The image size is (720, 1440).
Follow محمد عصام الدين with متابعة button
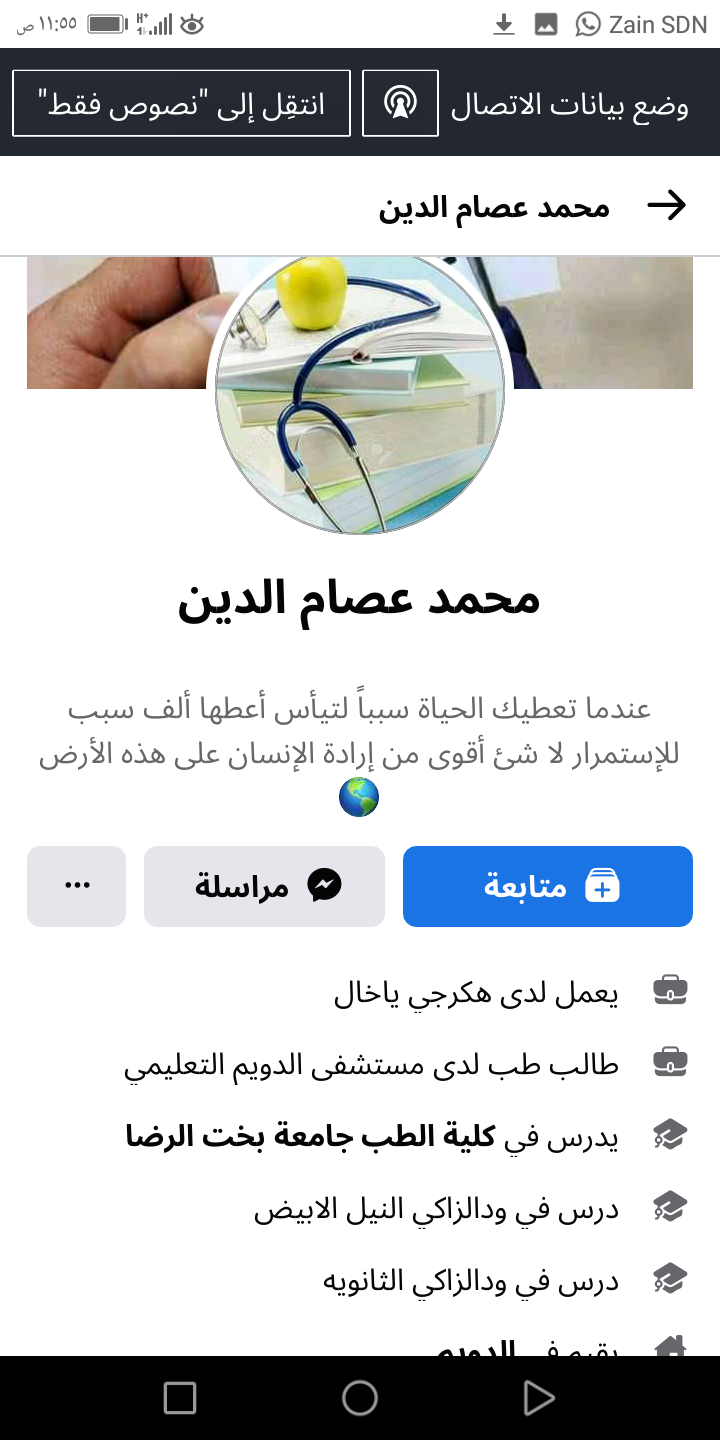click(x=547, y=886)
